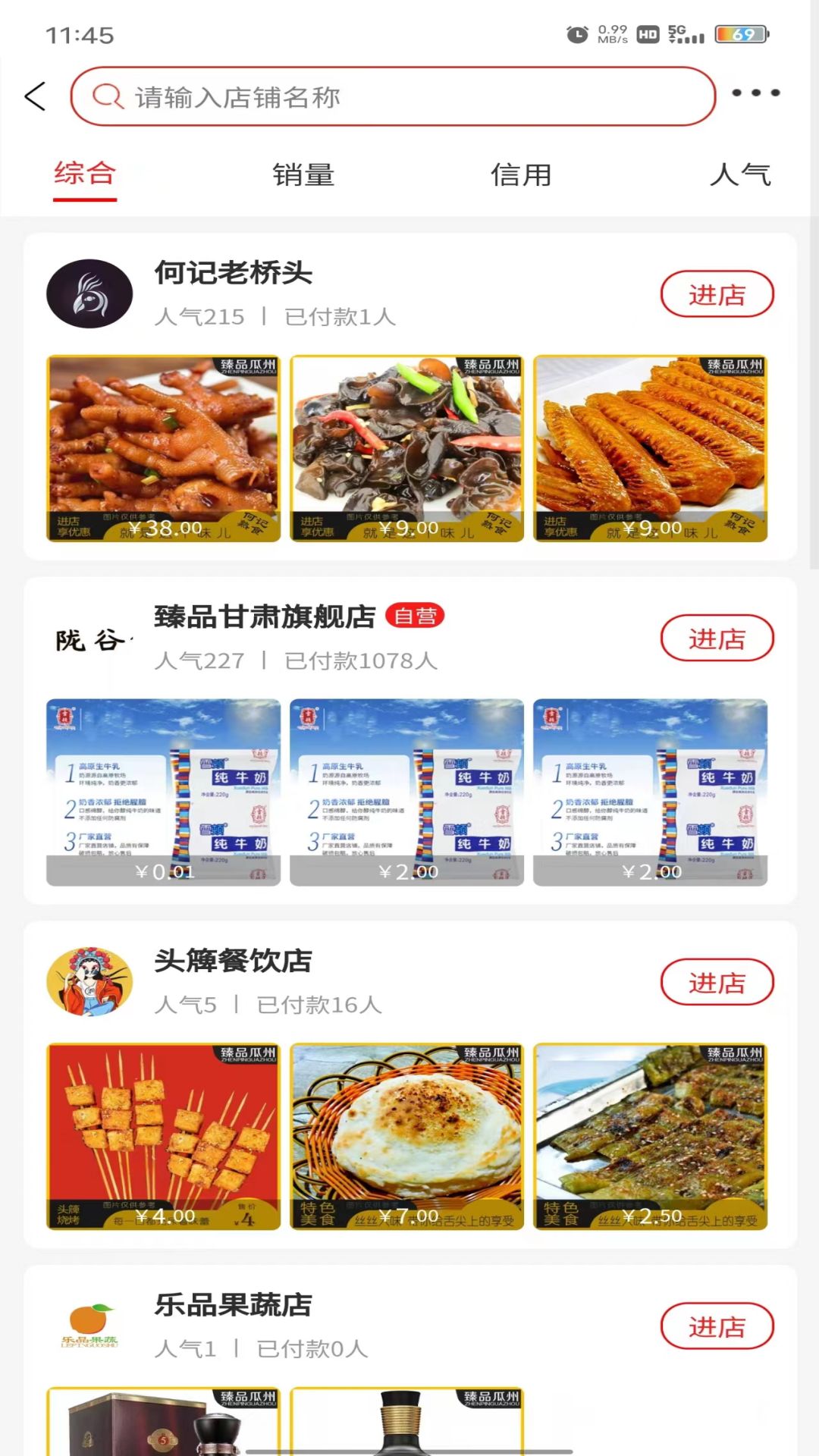
Task: Enter the 何记老桥头 store via 进店
Action: (x=717, y=294)
